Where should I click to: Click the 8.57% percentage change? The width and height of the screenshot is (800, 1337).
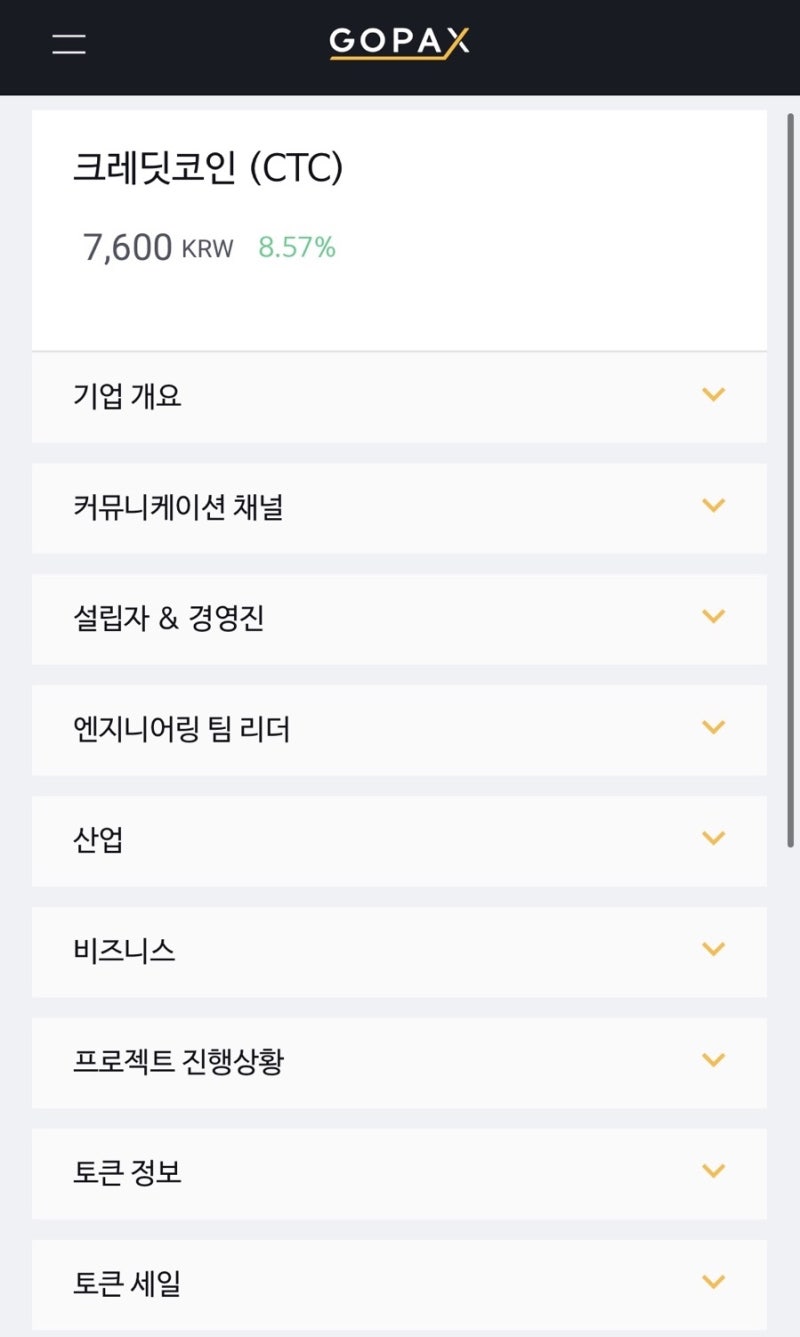coord(295,245)
